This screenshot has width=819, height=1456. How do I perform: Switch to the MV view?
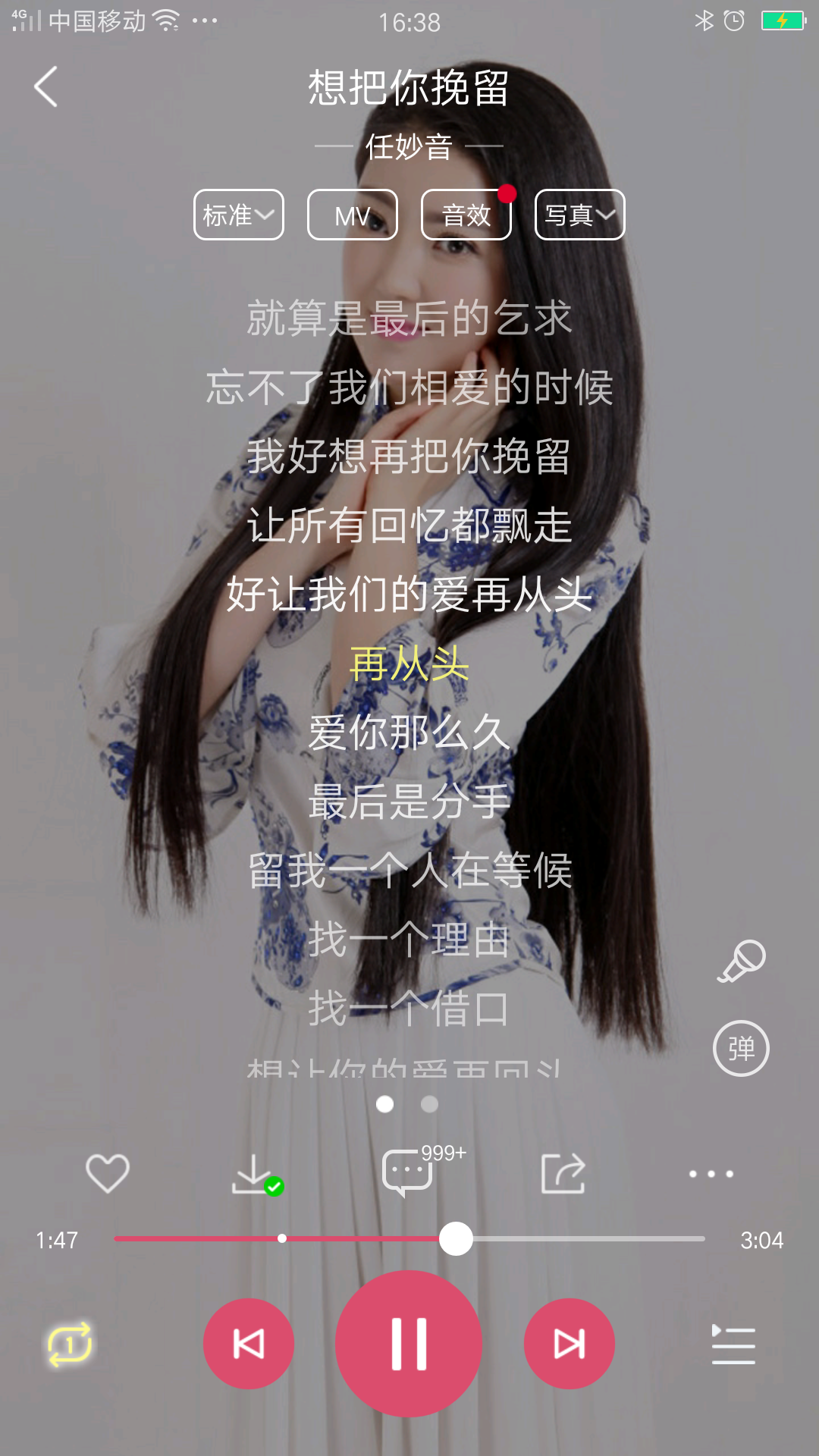coord(352,215)
